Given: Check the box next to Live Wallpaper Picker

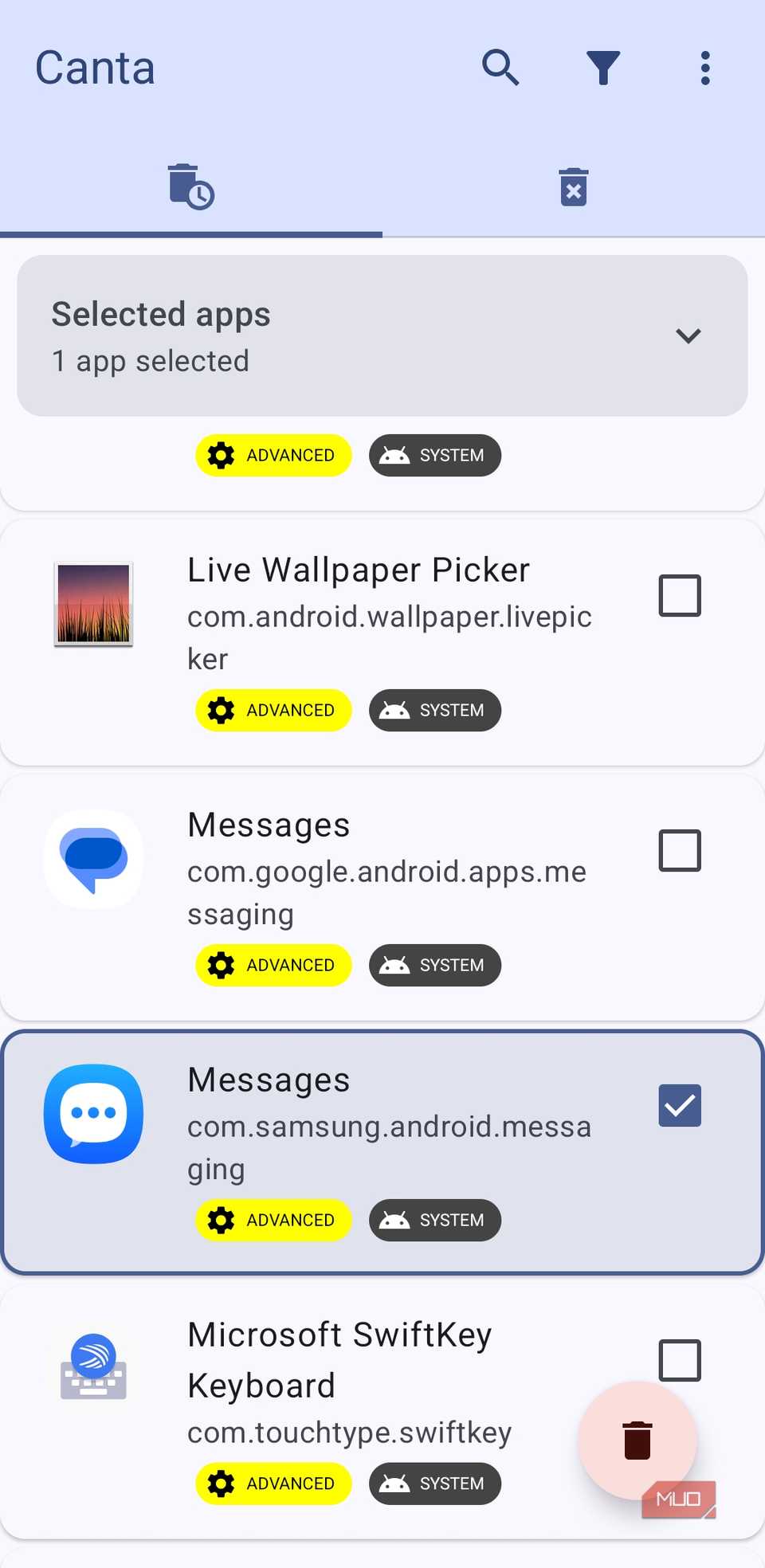Looking at the screenshot, I should [679, 595].
